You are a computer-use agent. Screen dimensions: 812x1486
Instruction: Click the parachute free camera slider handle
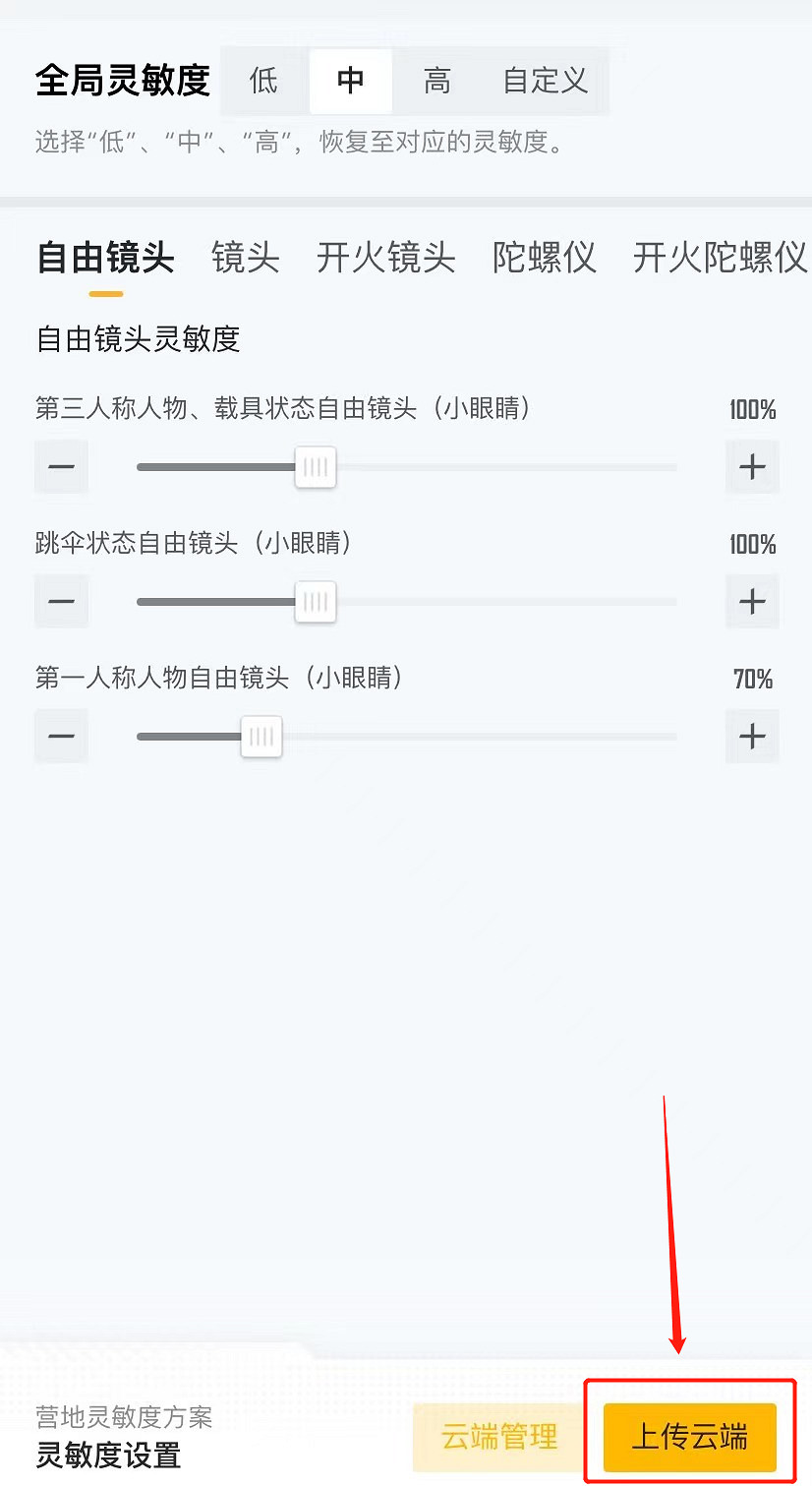(x=316, y=601)
